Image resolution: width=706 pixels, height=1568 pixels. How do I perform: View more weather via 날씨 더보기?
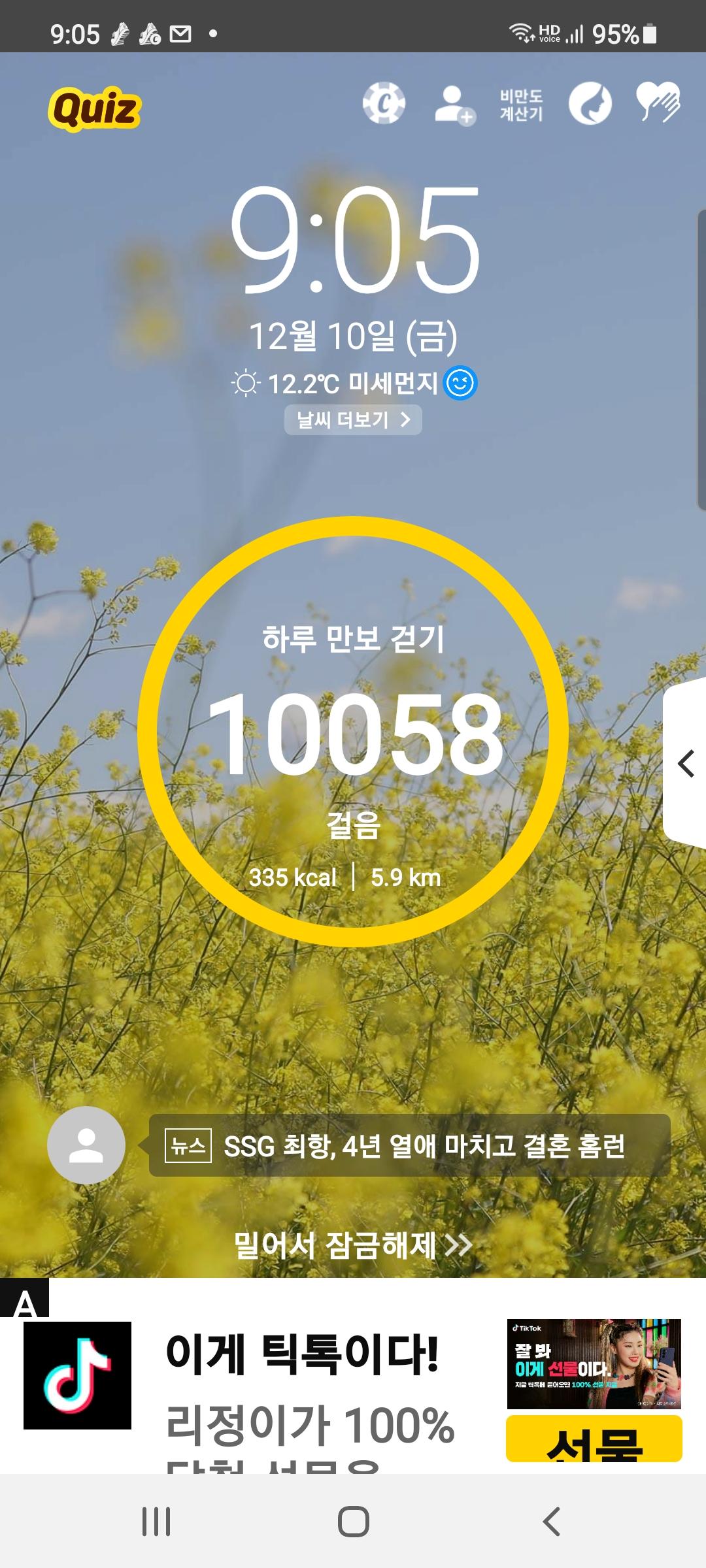353,419
